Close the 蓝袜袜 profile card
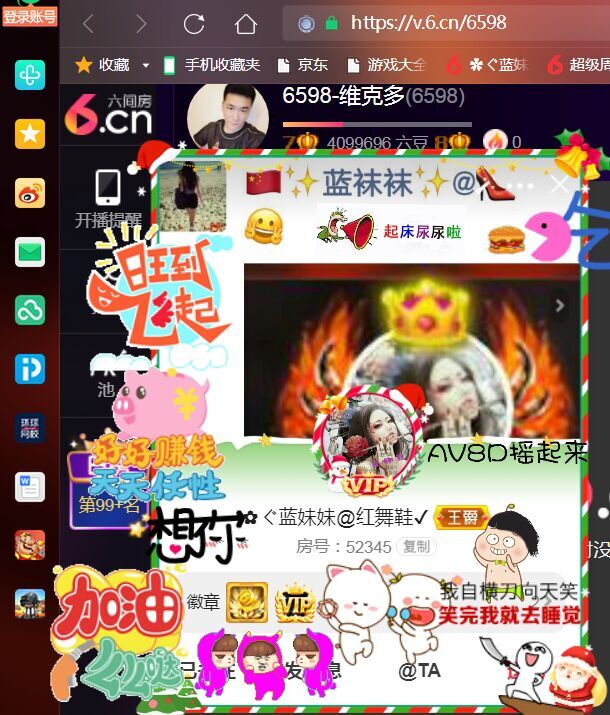Screen dimensions: 610x715 [x=560, y=184]
